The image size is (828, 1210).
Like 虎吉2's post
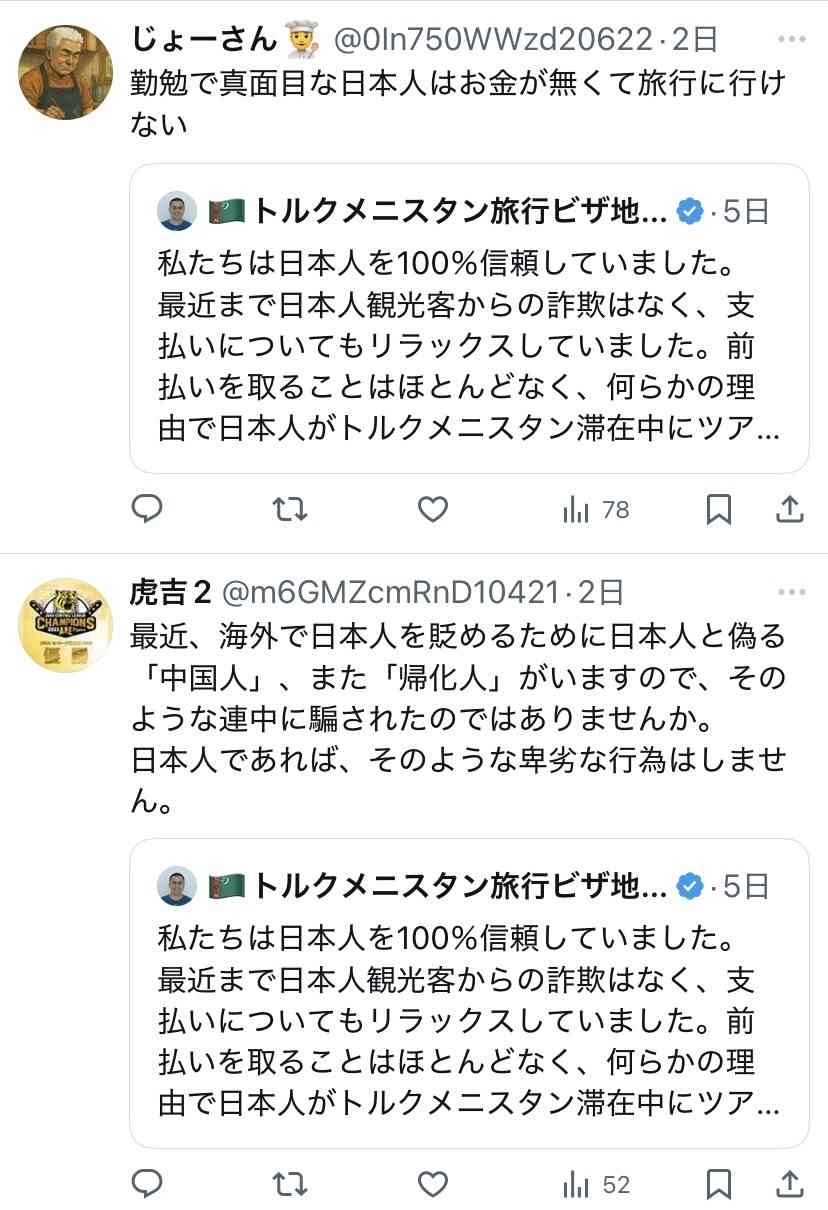point(432,1185)
